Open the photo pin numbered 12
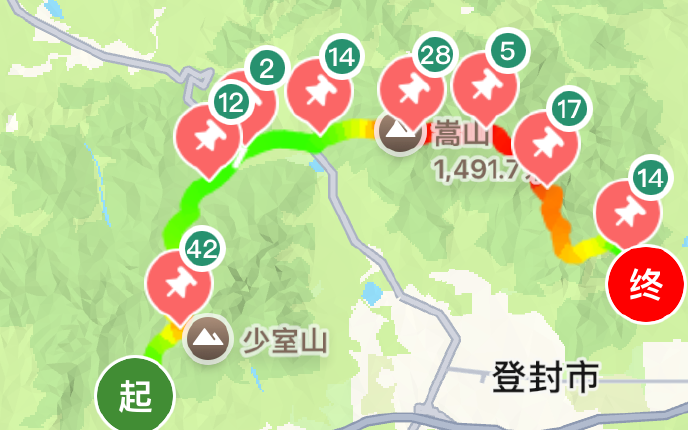This screenshot has height=430, width=688. click(x=207, y=137)
